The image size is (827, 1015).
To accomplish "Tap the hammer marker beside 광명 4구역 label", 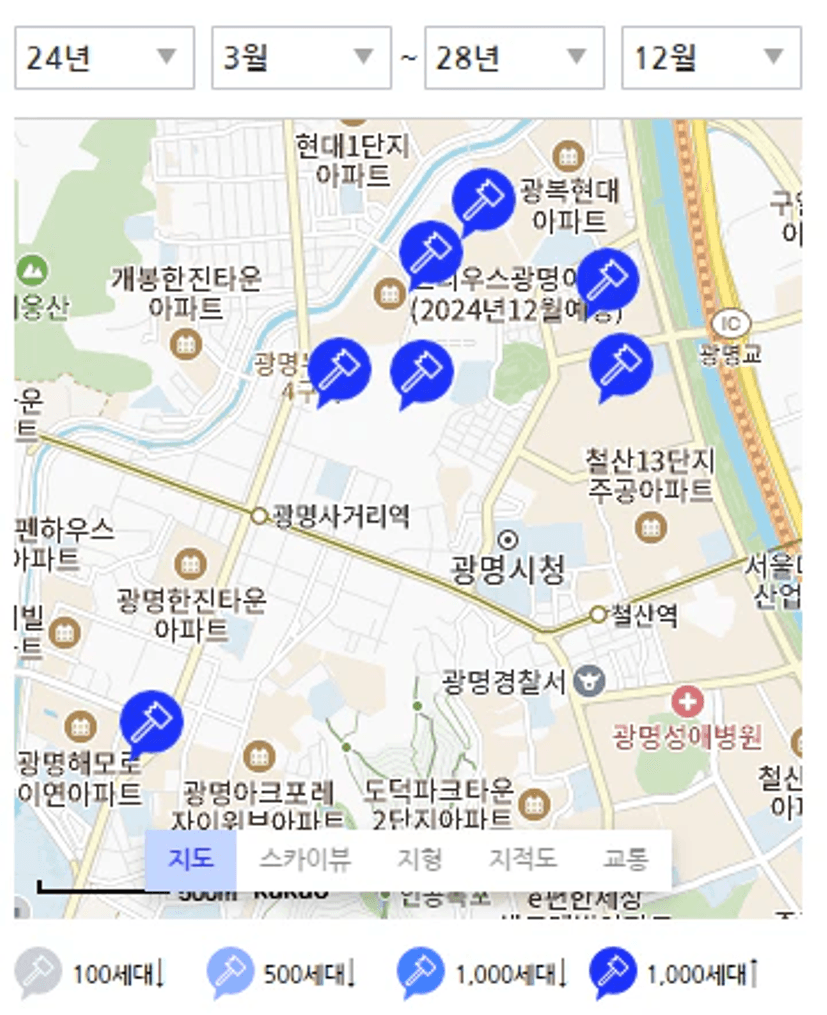I will pos(340,368).
